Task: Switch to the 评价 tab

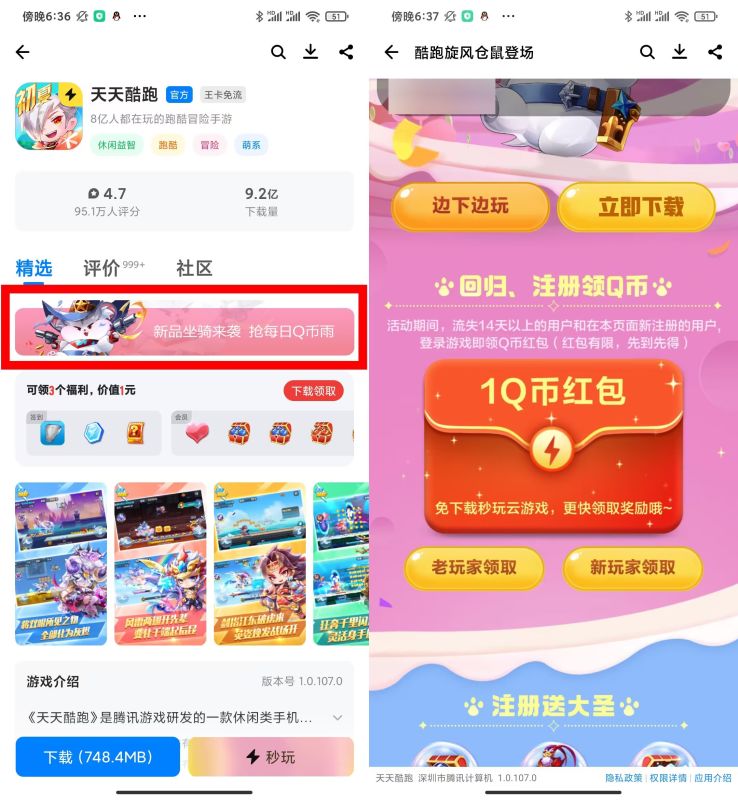Action: [x=102, y=268]
